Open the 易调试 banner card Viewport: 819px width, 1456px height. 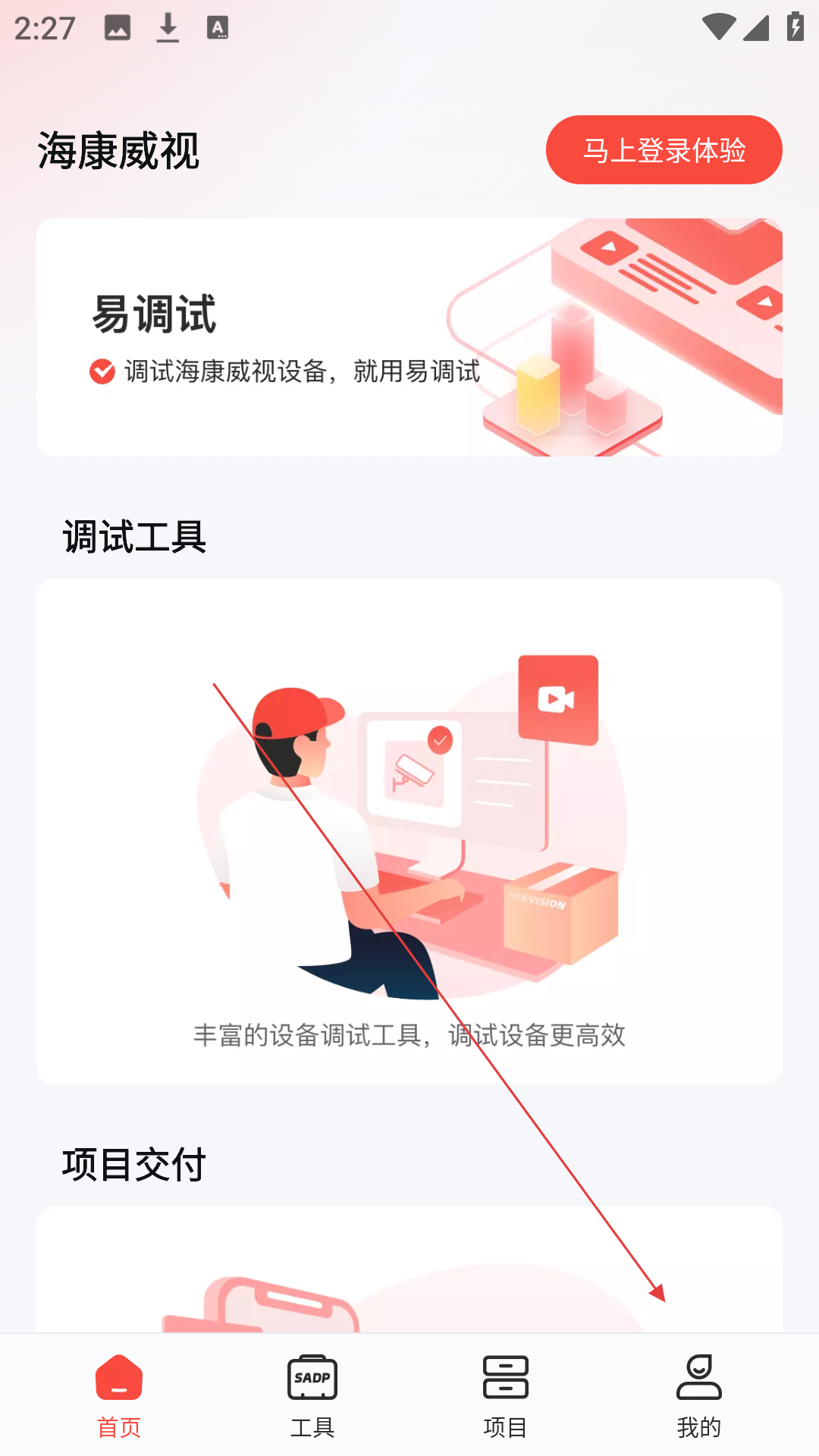(x=409, y=337)
